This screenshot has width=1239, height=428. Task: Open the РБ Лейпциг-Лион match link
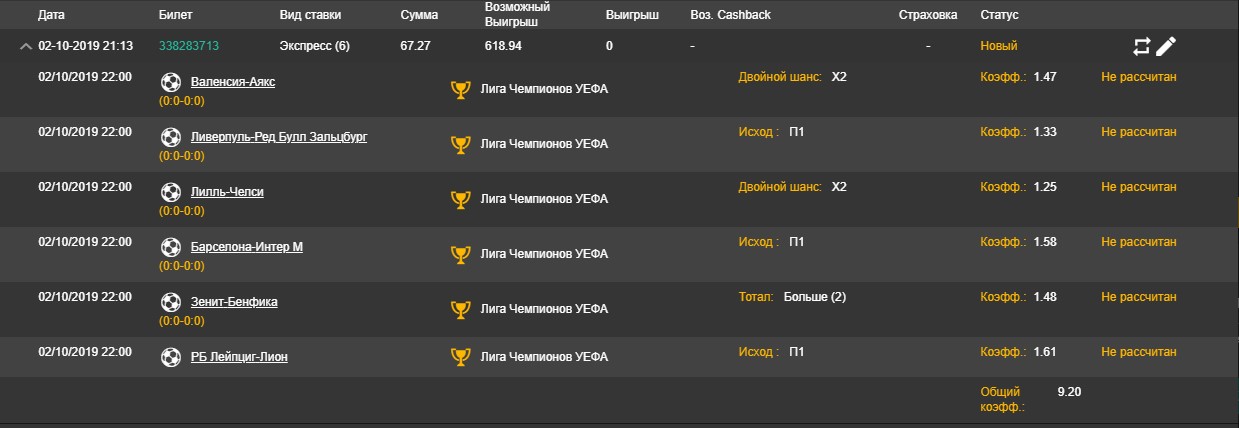(238, 357)
